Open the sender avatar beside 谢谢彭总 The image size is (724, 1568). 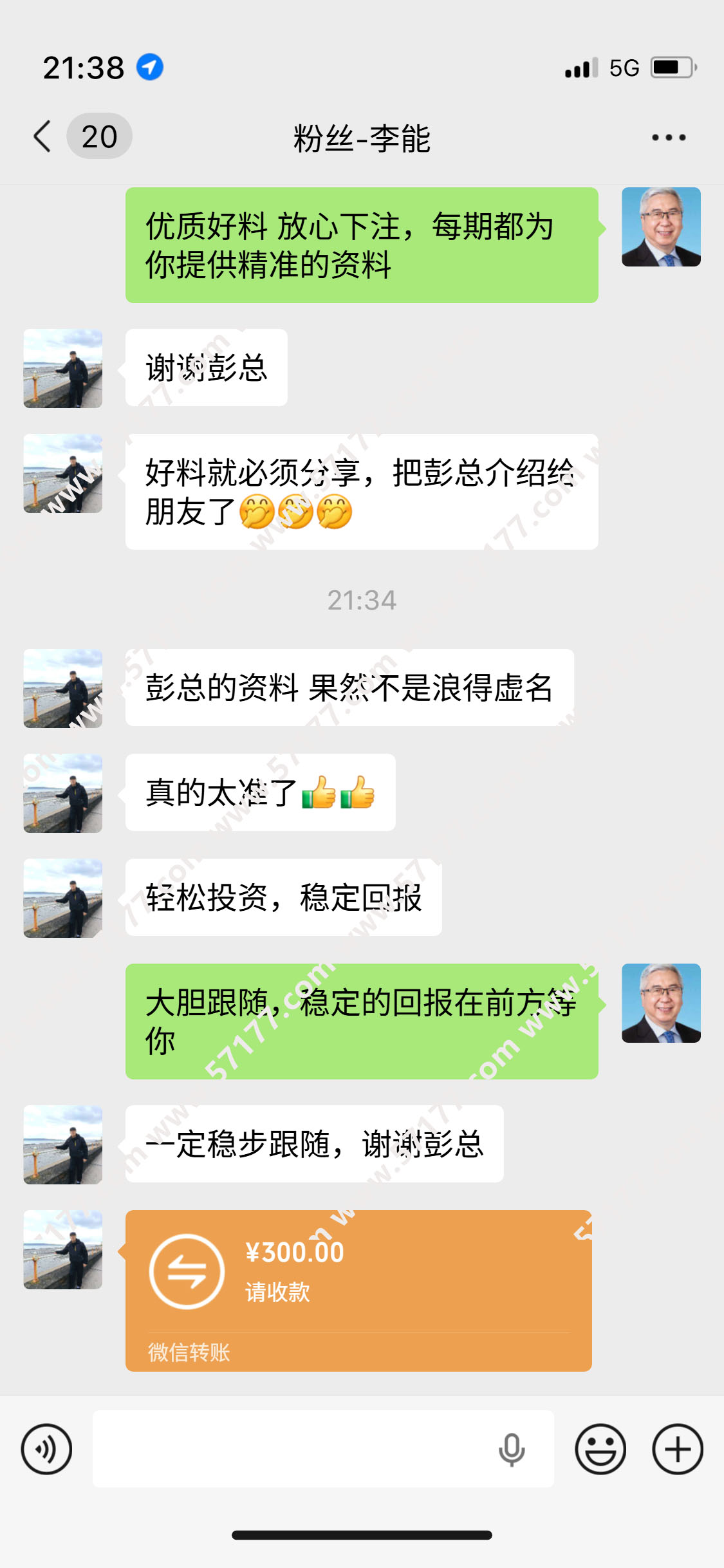63,368
